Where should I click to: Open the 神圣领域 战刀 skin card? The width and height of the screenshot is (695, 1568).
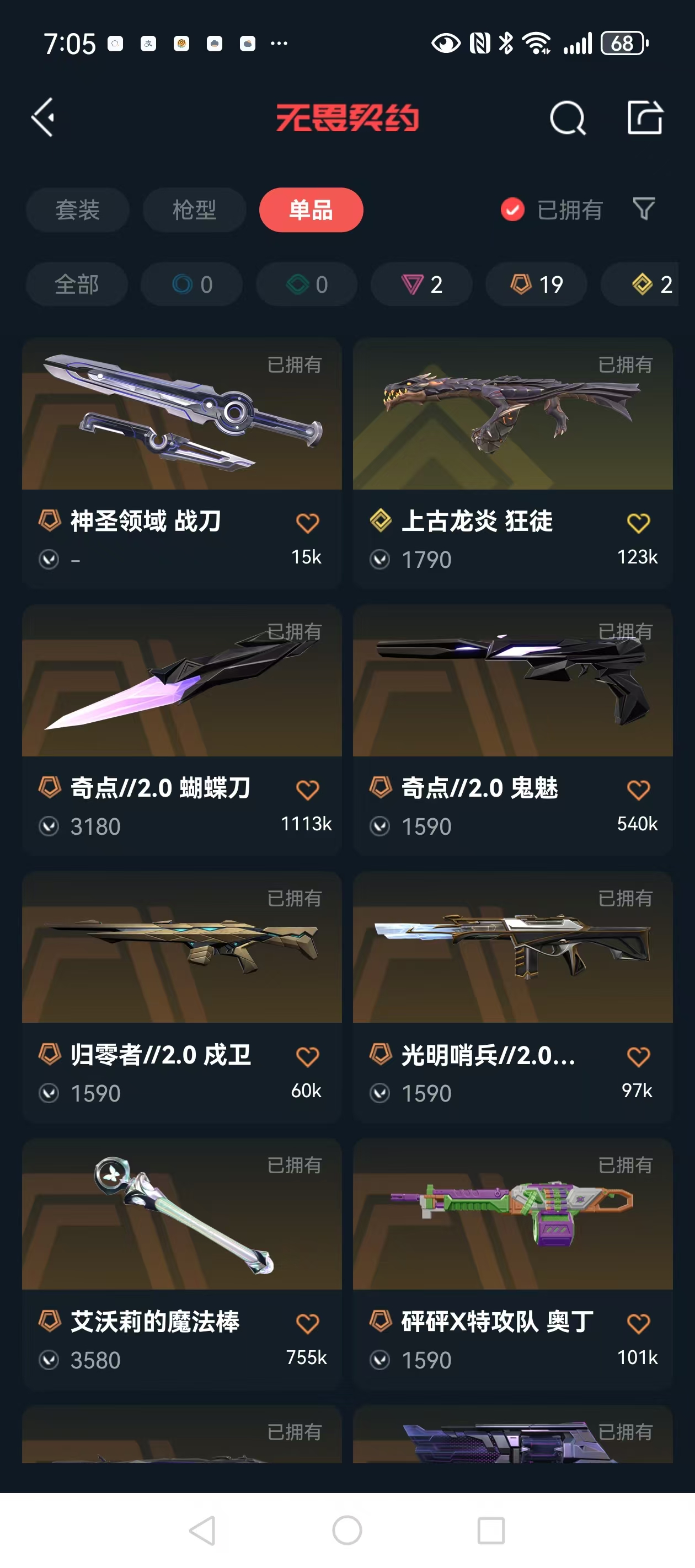pyautogui.click(x=181, y=426)
